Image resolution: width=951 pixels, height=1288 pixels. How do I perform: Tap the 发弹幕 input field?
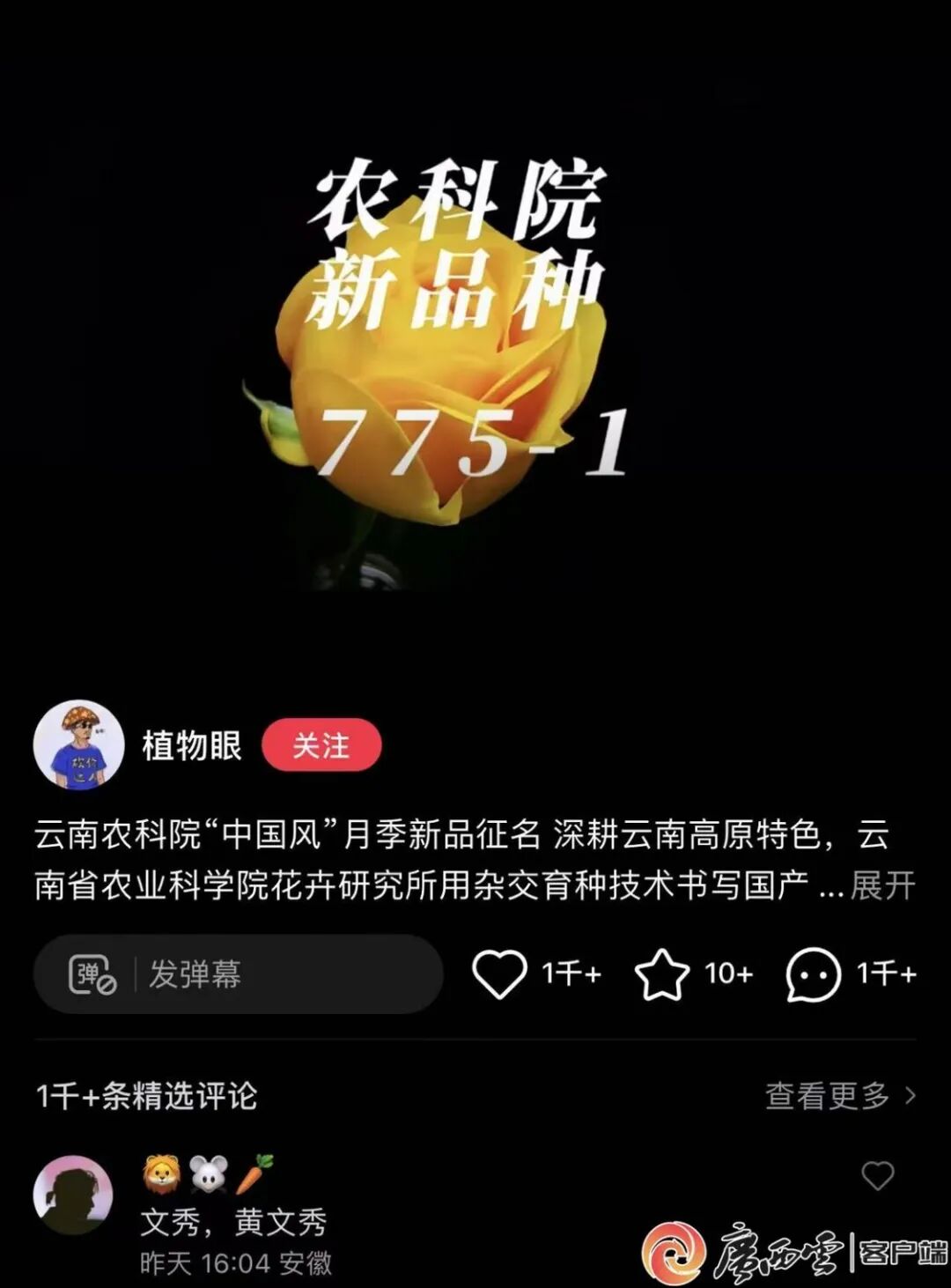coord(282,974)
